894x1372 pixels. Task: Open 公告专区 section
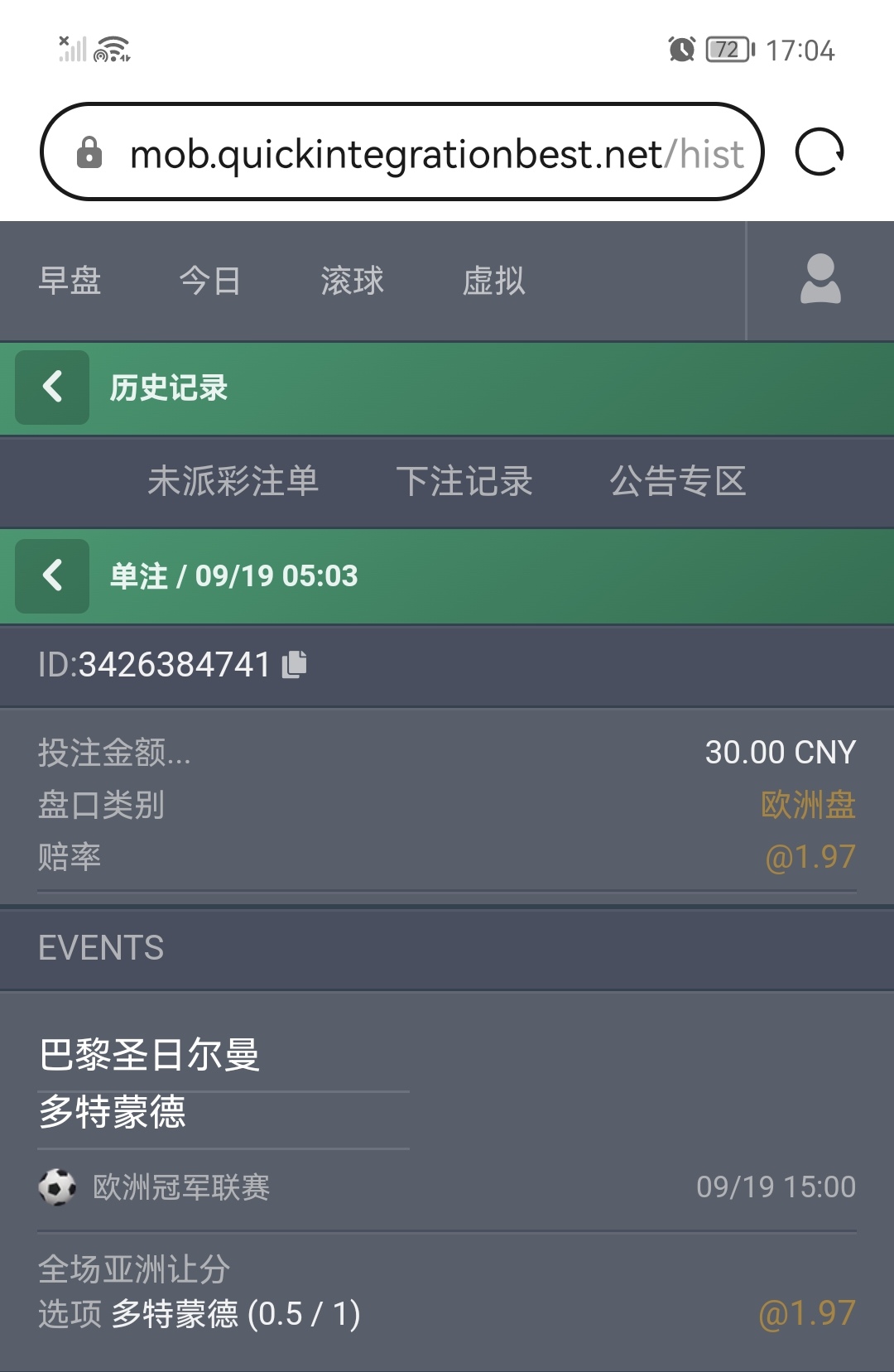tap(678, 481)
